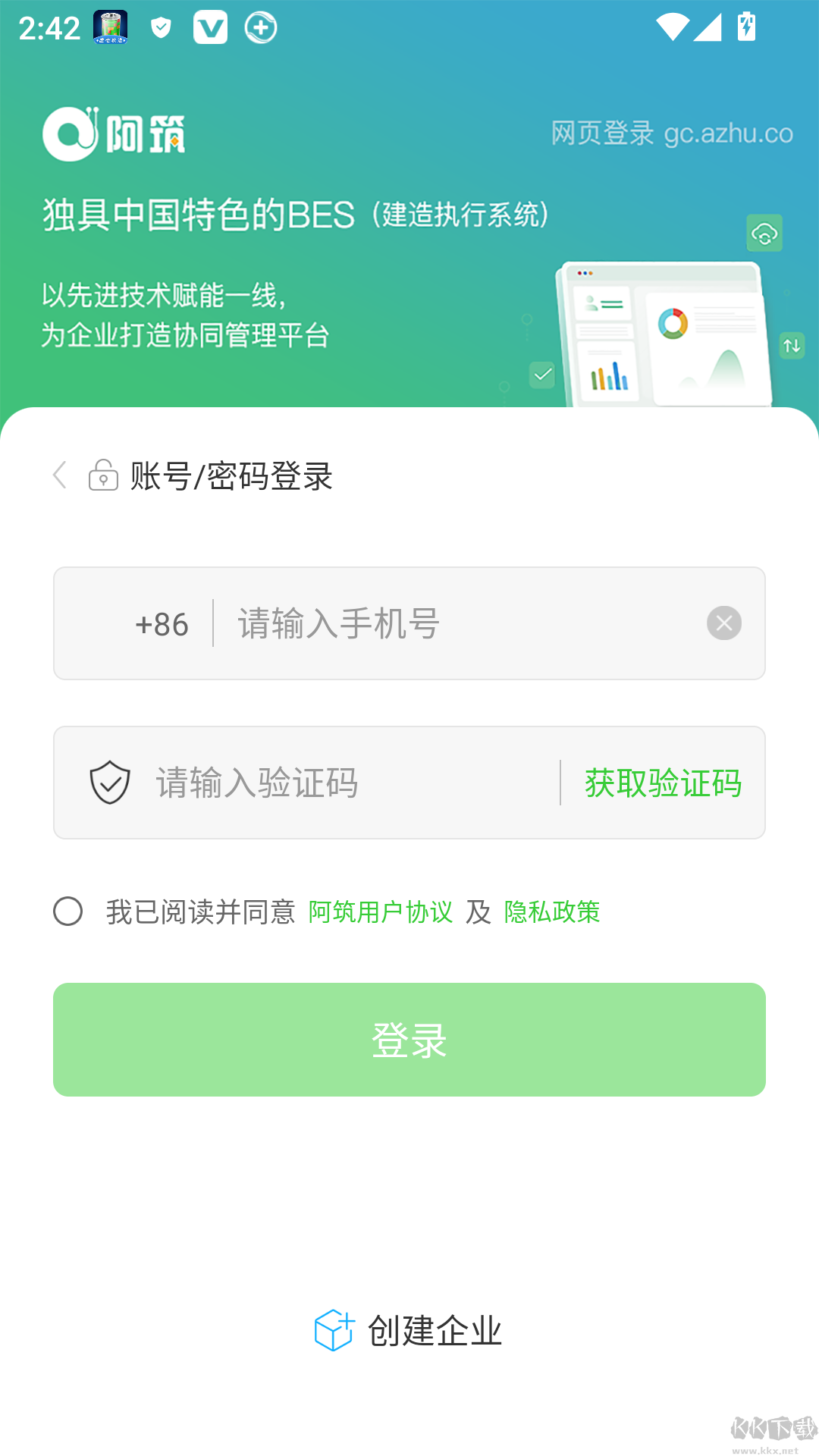Tap the plus circle icon in the status bar
The width and height of the screenshot is (819, 1456).
[x=260, y=27]
